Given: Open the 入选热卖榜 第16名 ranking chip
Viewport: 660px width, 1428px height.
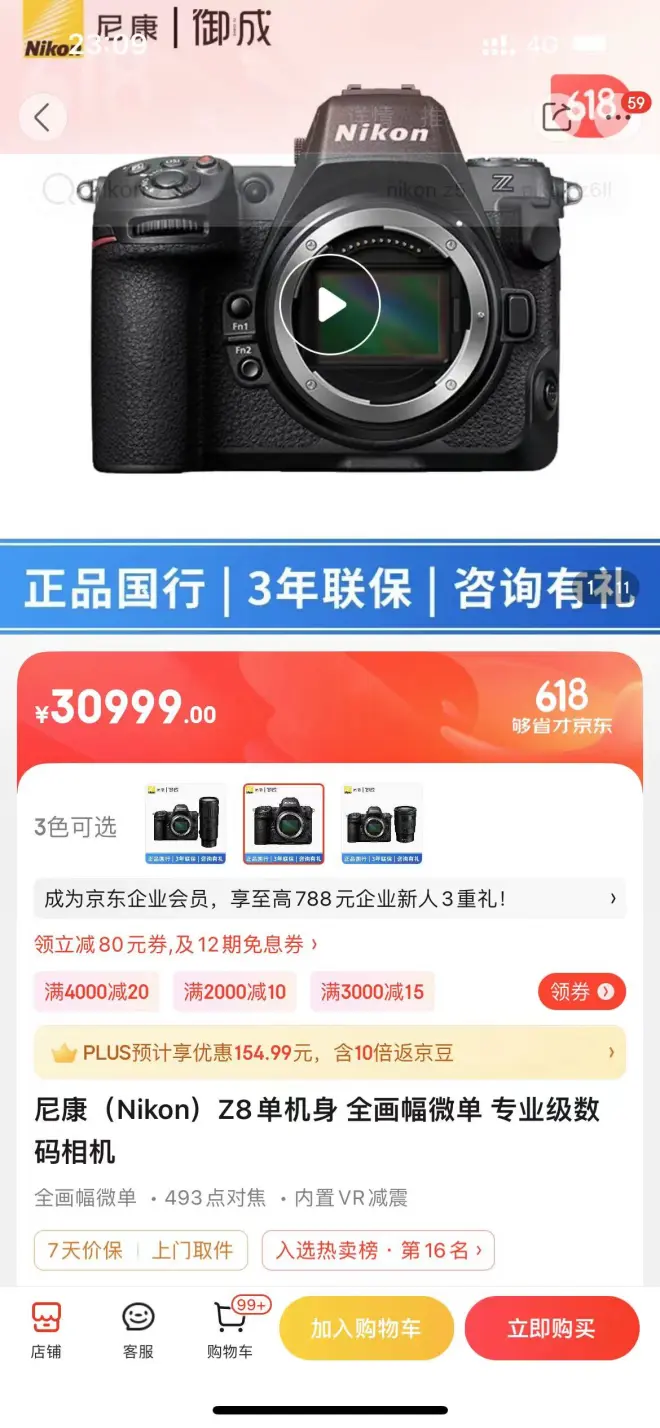Looking at the screenshot, I should [x=378, y=1250].
